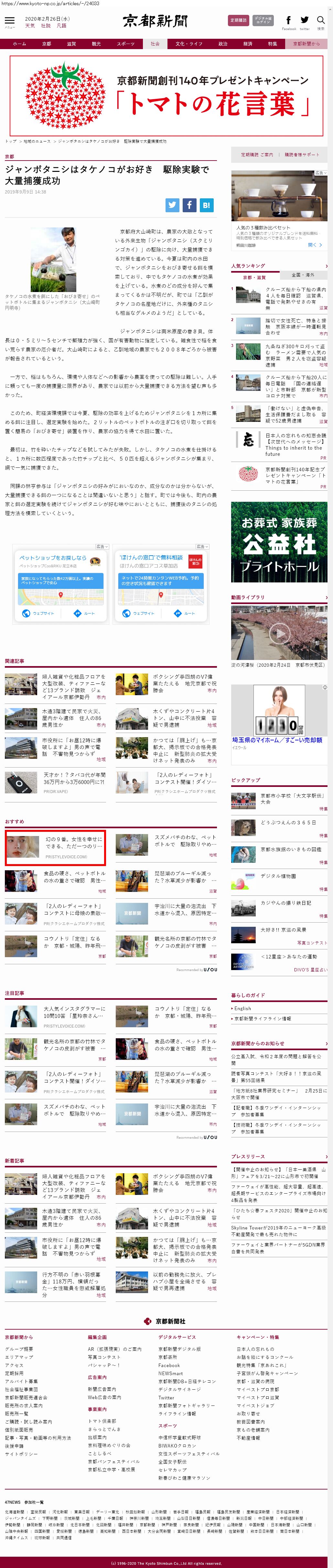
Task: Open デジタル版ログイン button
Action: coord(263,20)
